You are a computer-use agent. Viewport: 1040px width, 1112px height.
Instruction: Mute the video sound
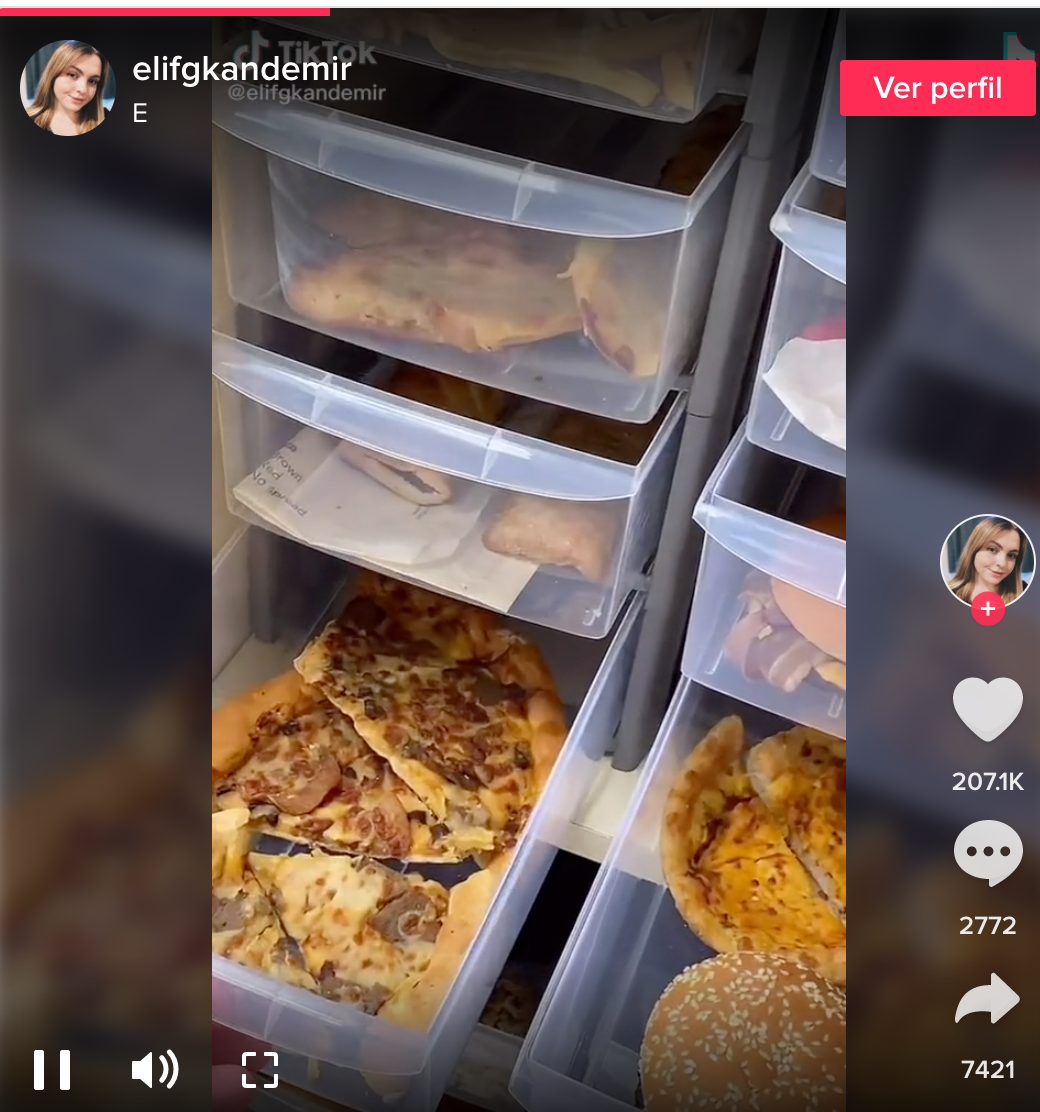coord(155,1069)
